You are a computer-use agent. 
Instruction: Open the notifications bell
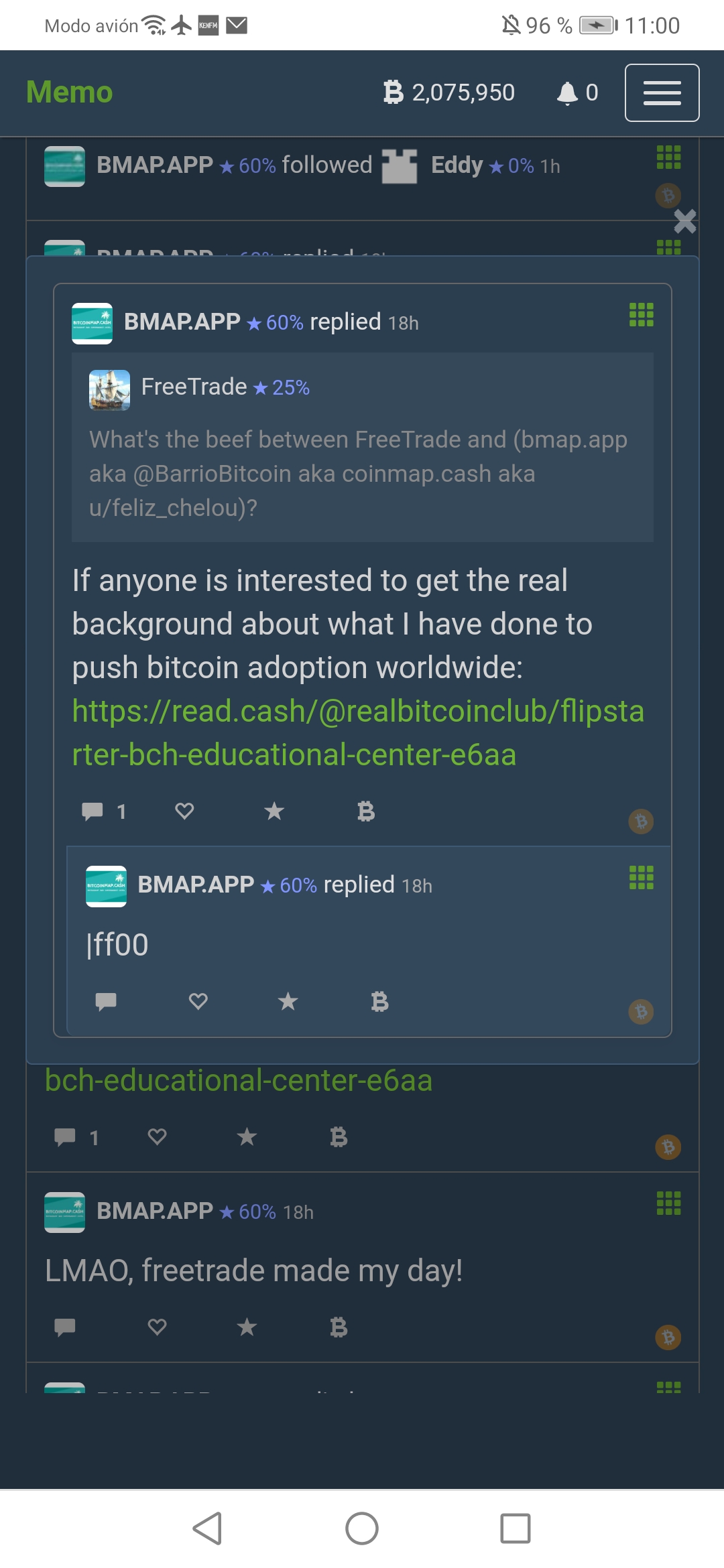tap(577, 92)
